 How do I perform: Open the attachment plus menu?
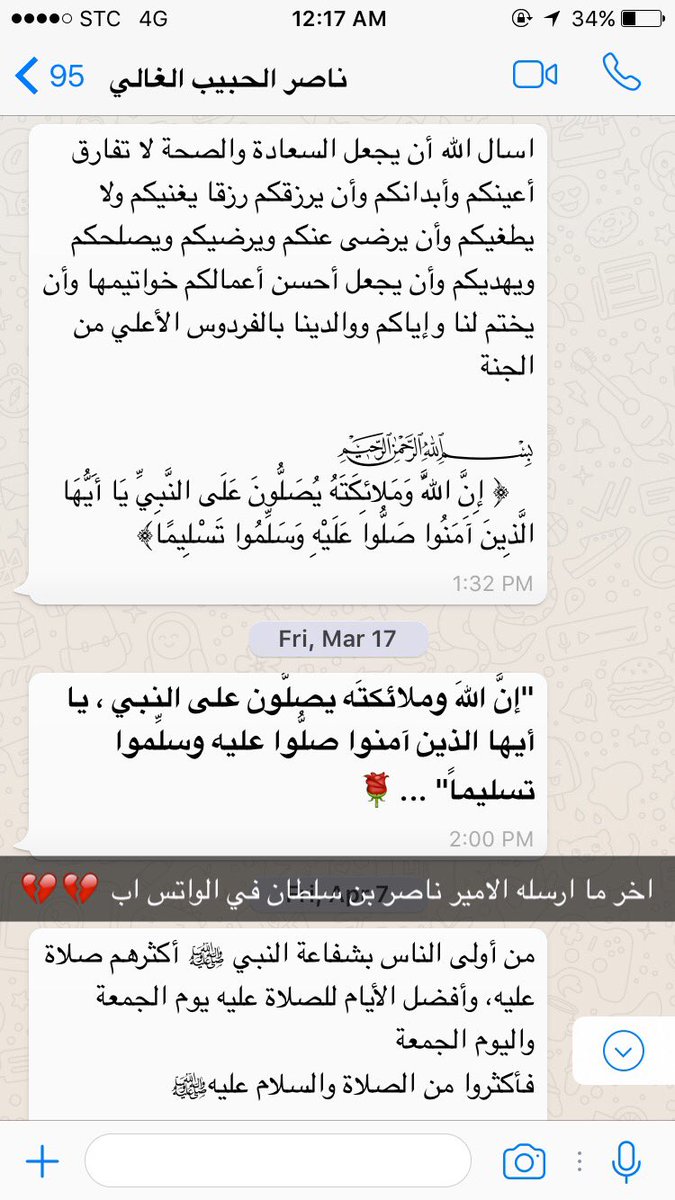pyautogui.click(x=42, y=1161)
